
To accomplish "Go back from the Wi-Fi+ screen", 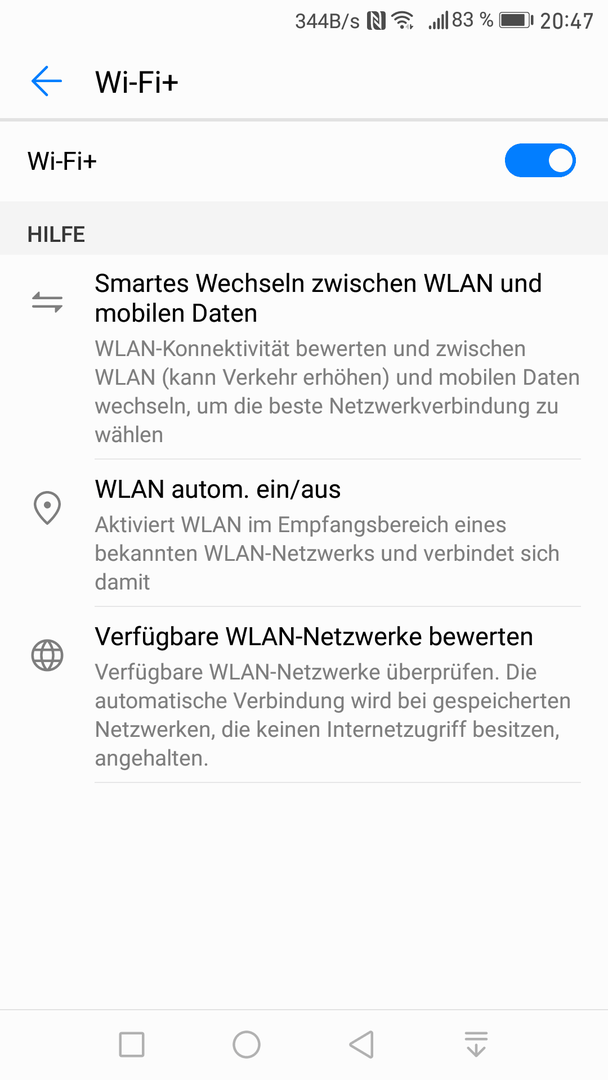I will (46, 82).
